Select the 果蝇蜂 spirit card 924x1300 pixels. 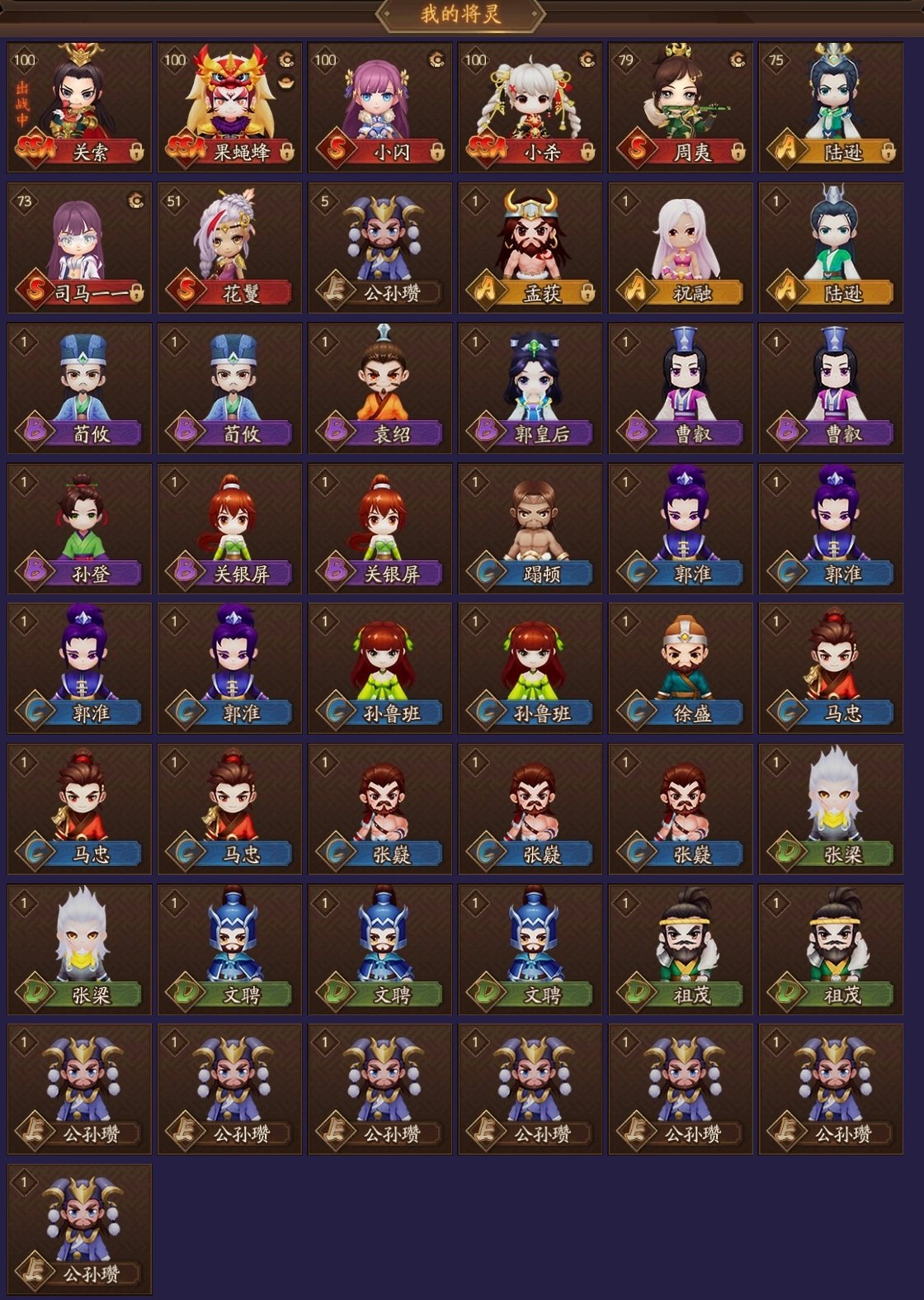229,107
